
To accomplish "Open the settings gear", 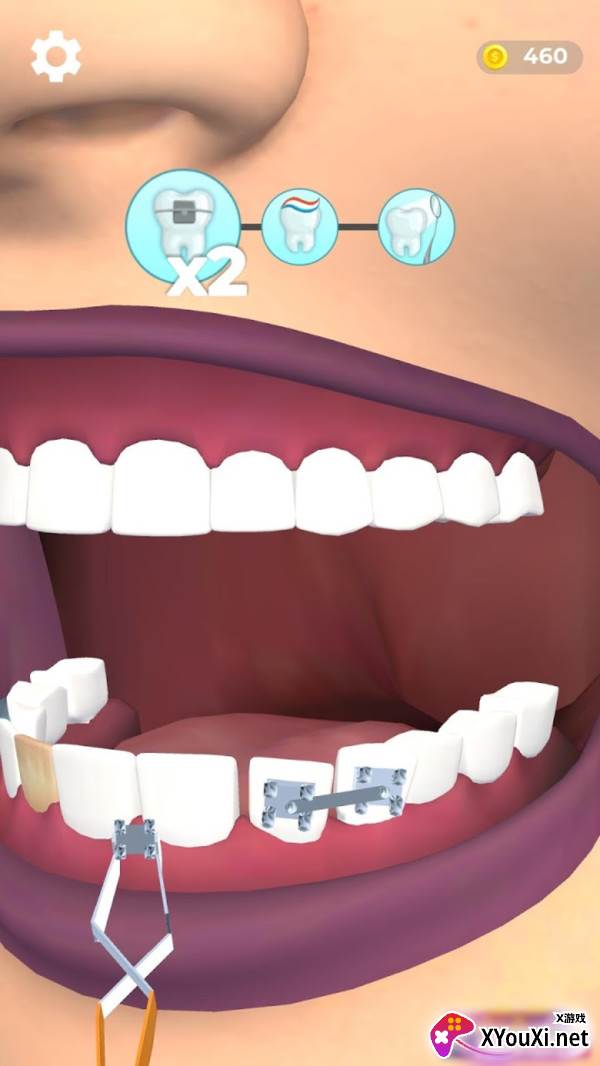I will [56, 56].
